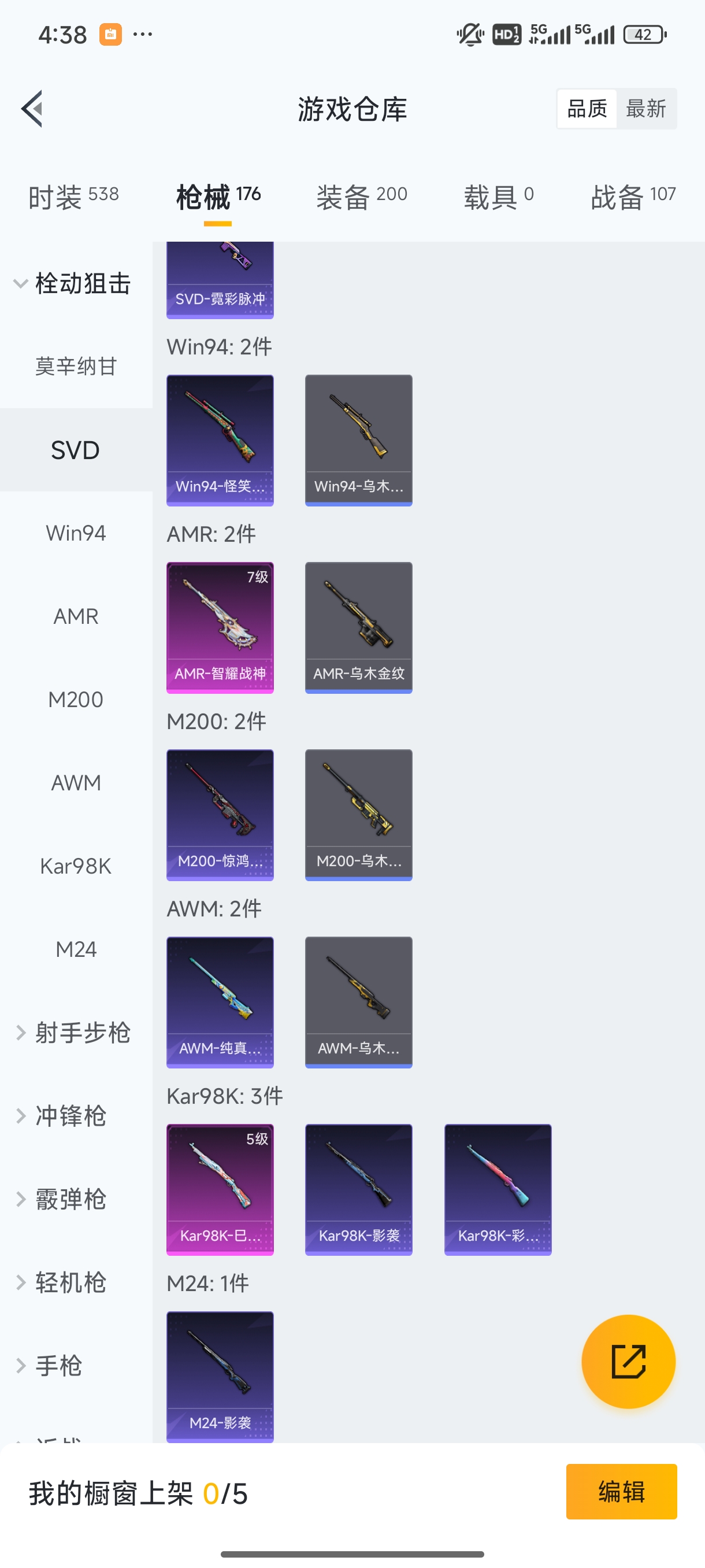Go back using the top-left arrow
Image resolution: width=705 pixels, height=1568 pixels.
[x=32, y=109]
